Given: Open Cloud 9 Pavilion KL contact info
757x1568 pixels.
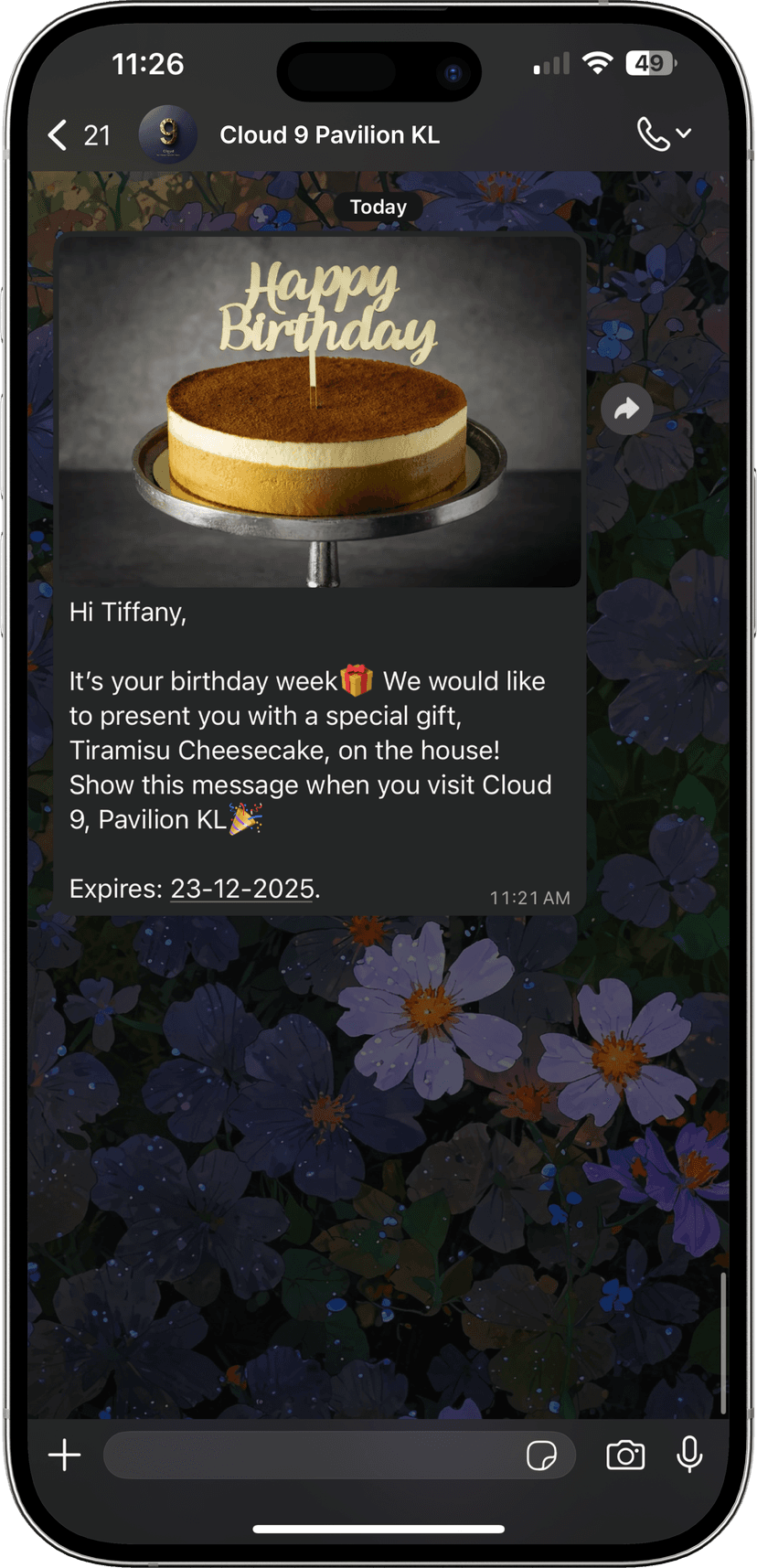Looking at the screenshot, I should [329, 135].
